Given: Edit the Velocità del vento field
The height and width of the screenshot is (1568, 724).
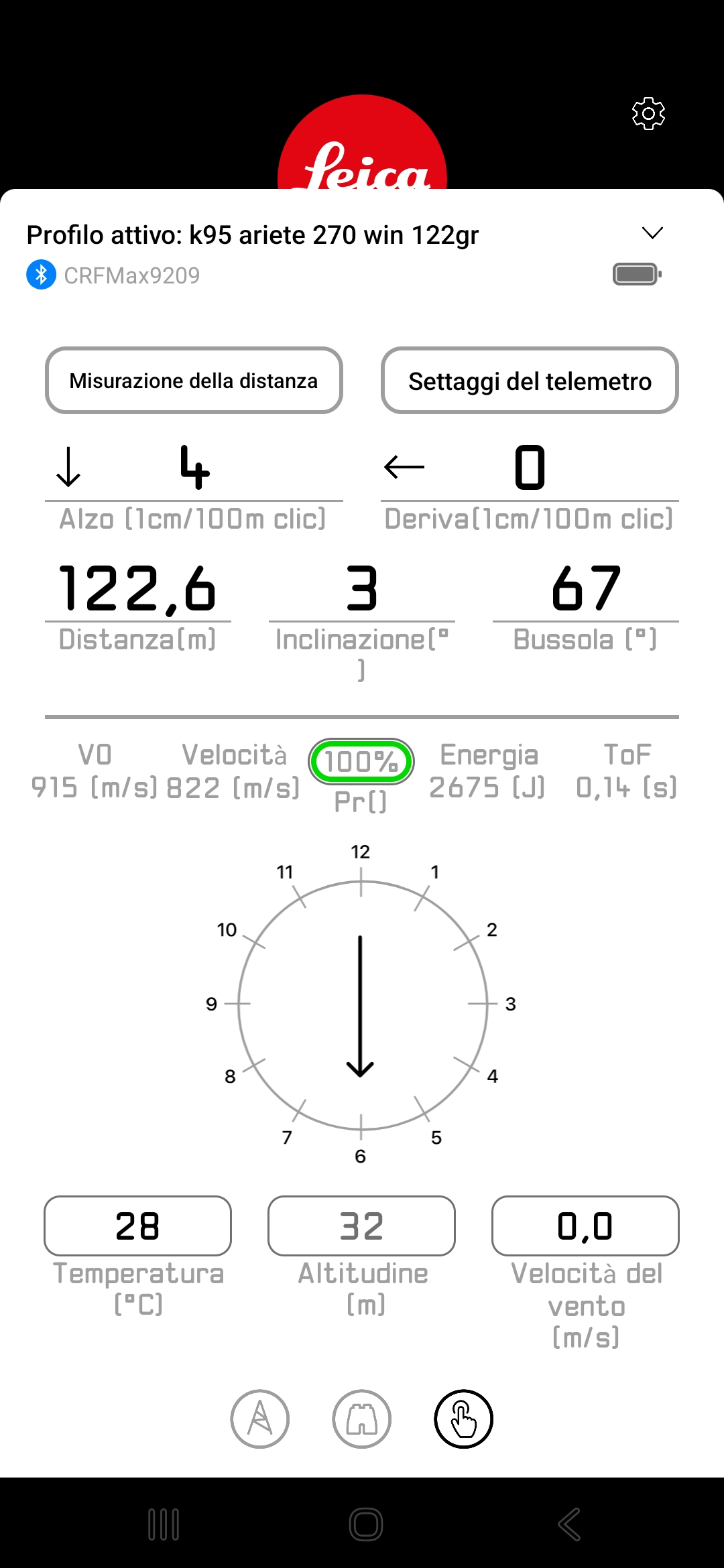Looking at the screenshot, I should (585, 1226).
